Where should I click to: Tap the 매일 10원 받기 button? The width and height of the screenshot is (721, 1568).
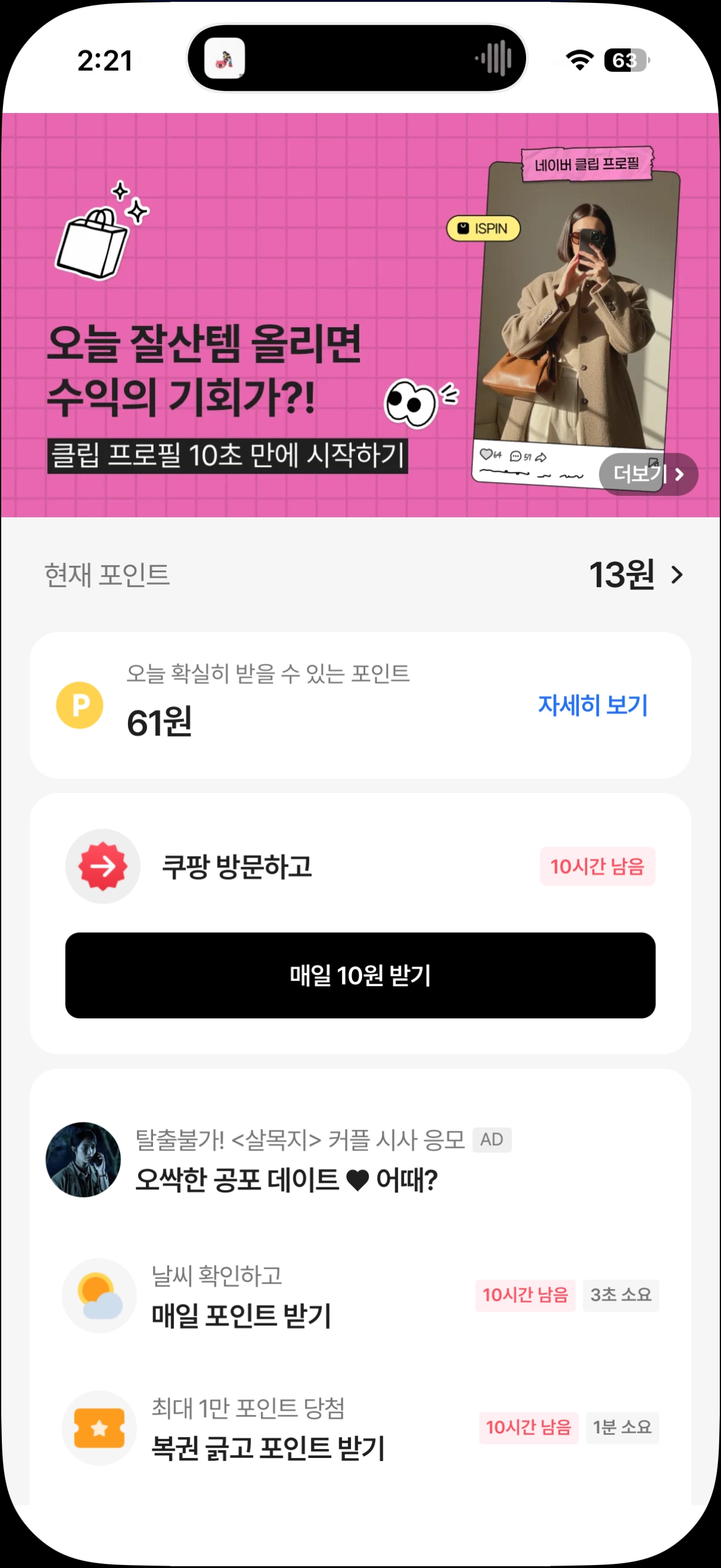click(360, 975)
